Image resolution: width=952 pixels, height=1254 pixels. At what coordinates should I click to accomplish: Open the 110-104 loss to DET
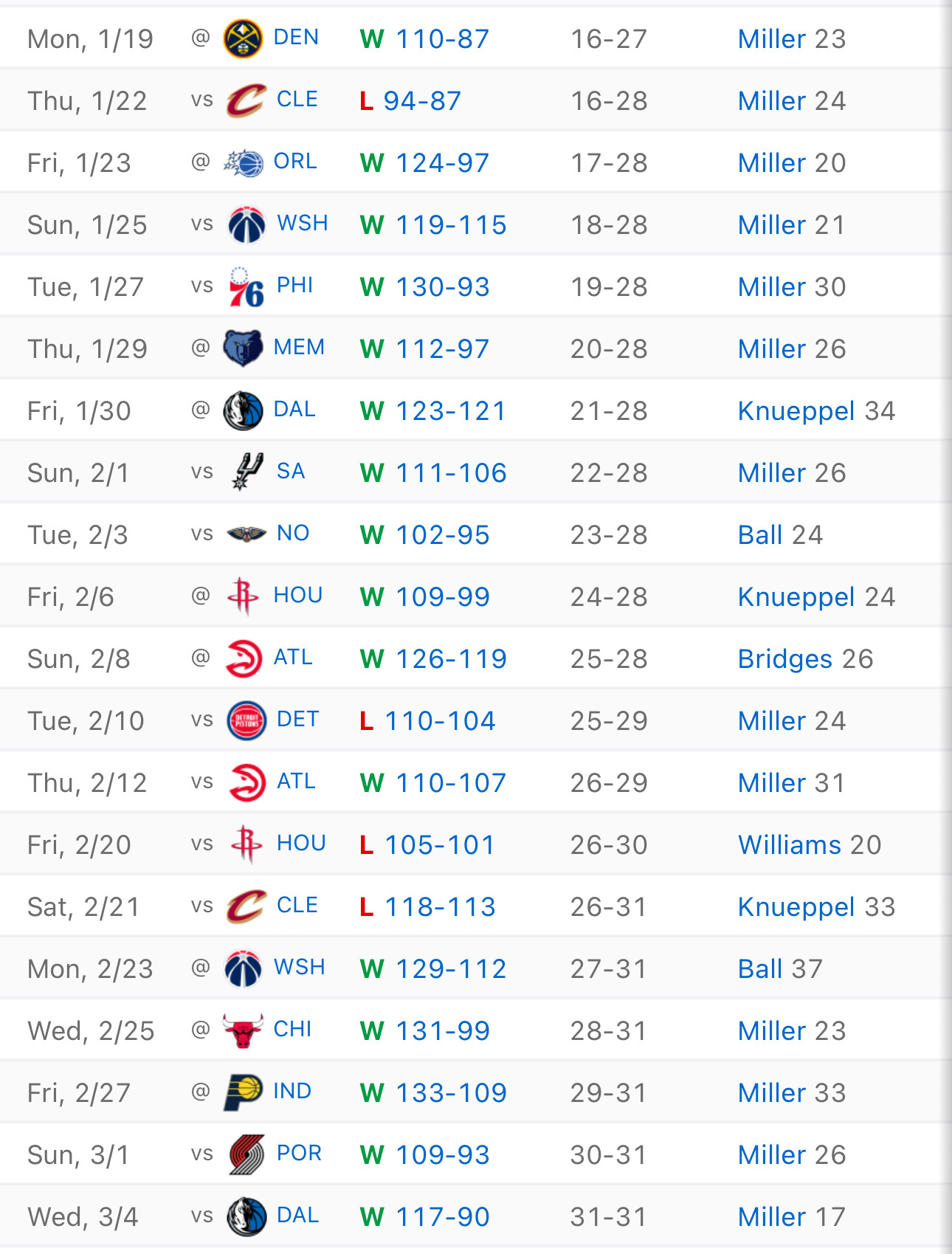[x=440, y=721]
